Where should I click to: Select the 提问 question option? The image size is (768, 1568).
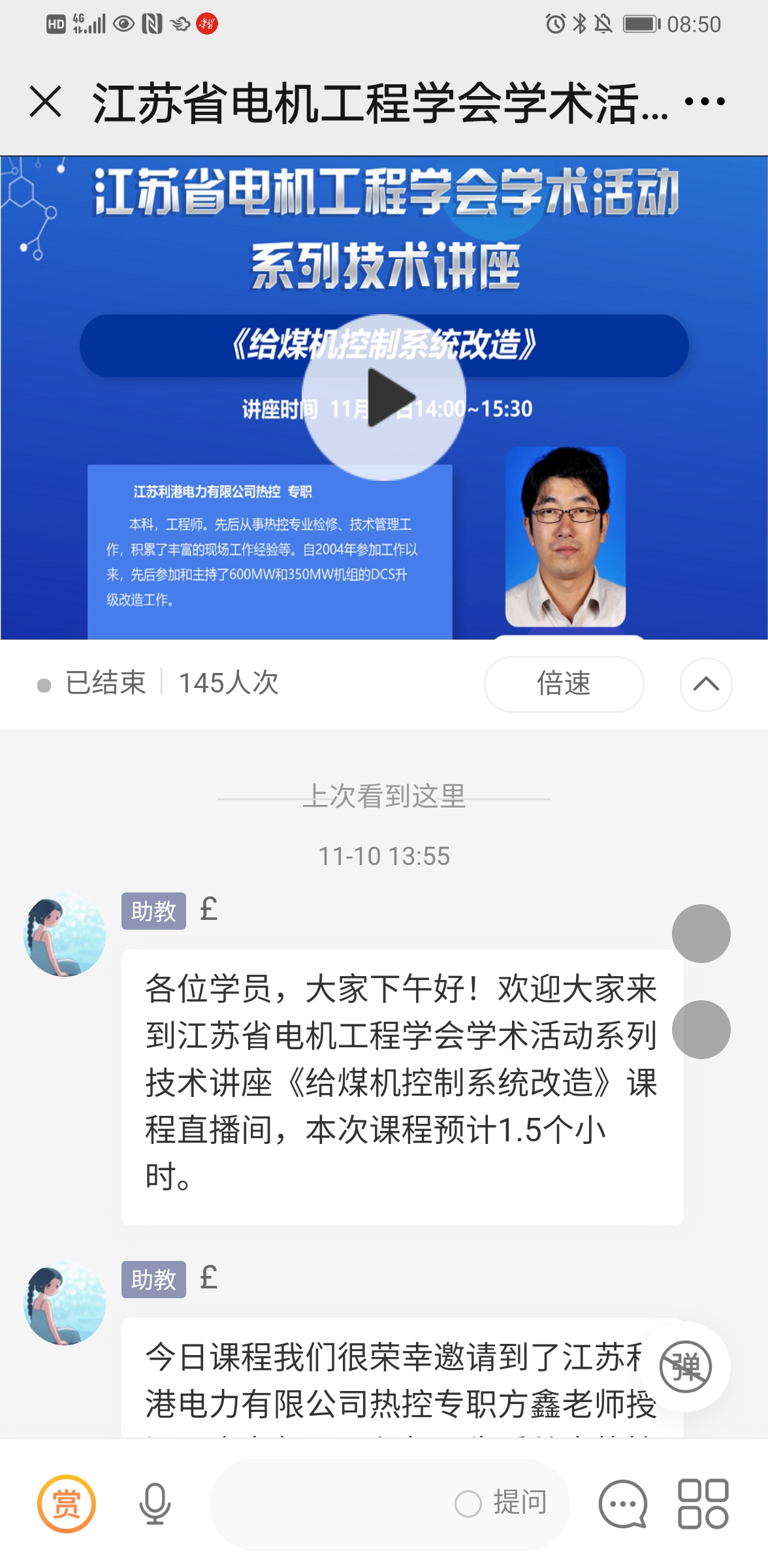[502, 1503]
